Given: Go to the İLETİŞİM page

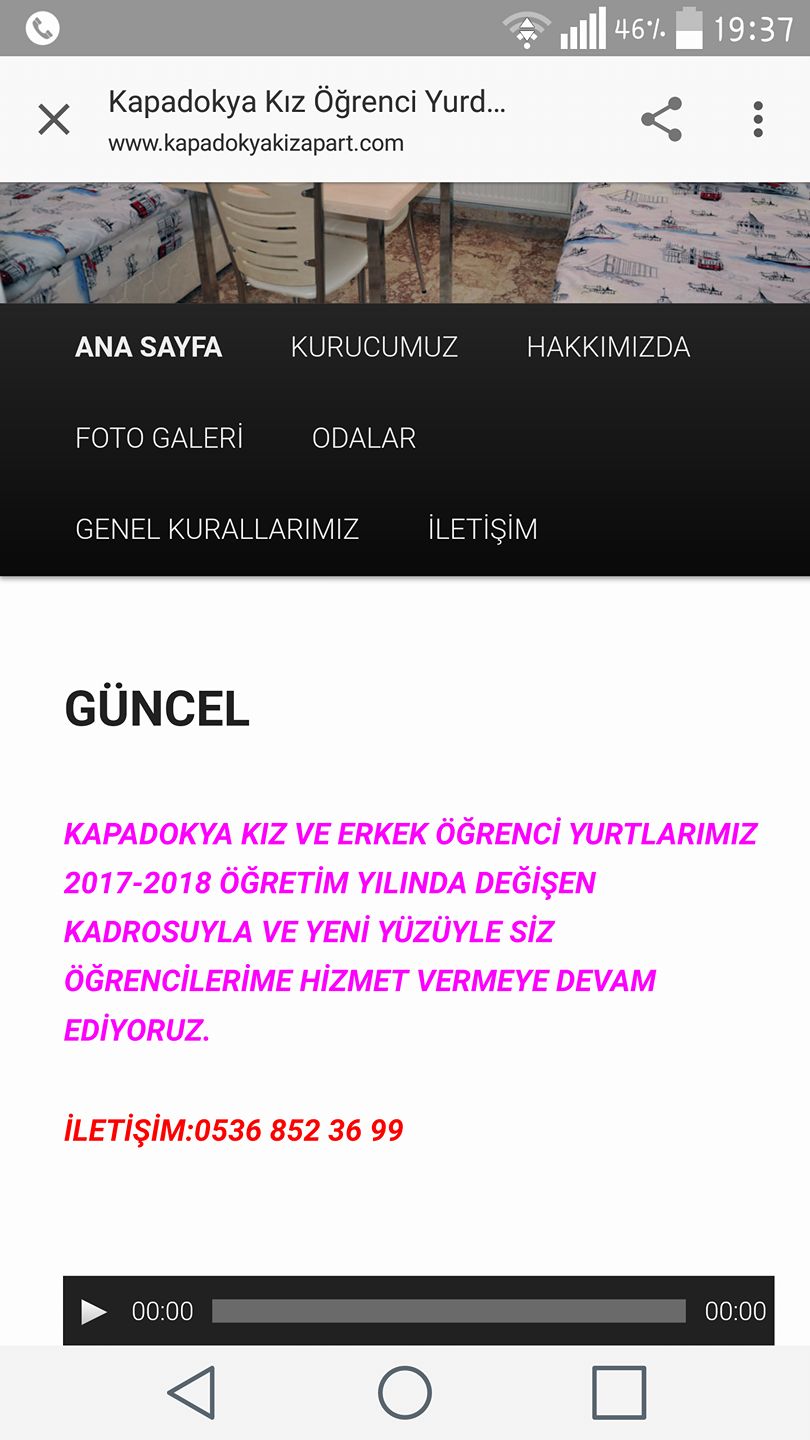Looking at the screenshot, I should 482,528.
